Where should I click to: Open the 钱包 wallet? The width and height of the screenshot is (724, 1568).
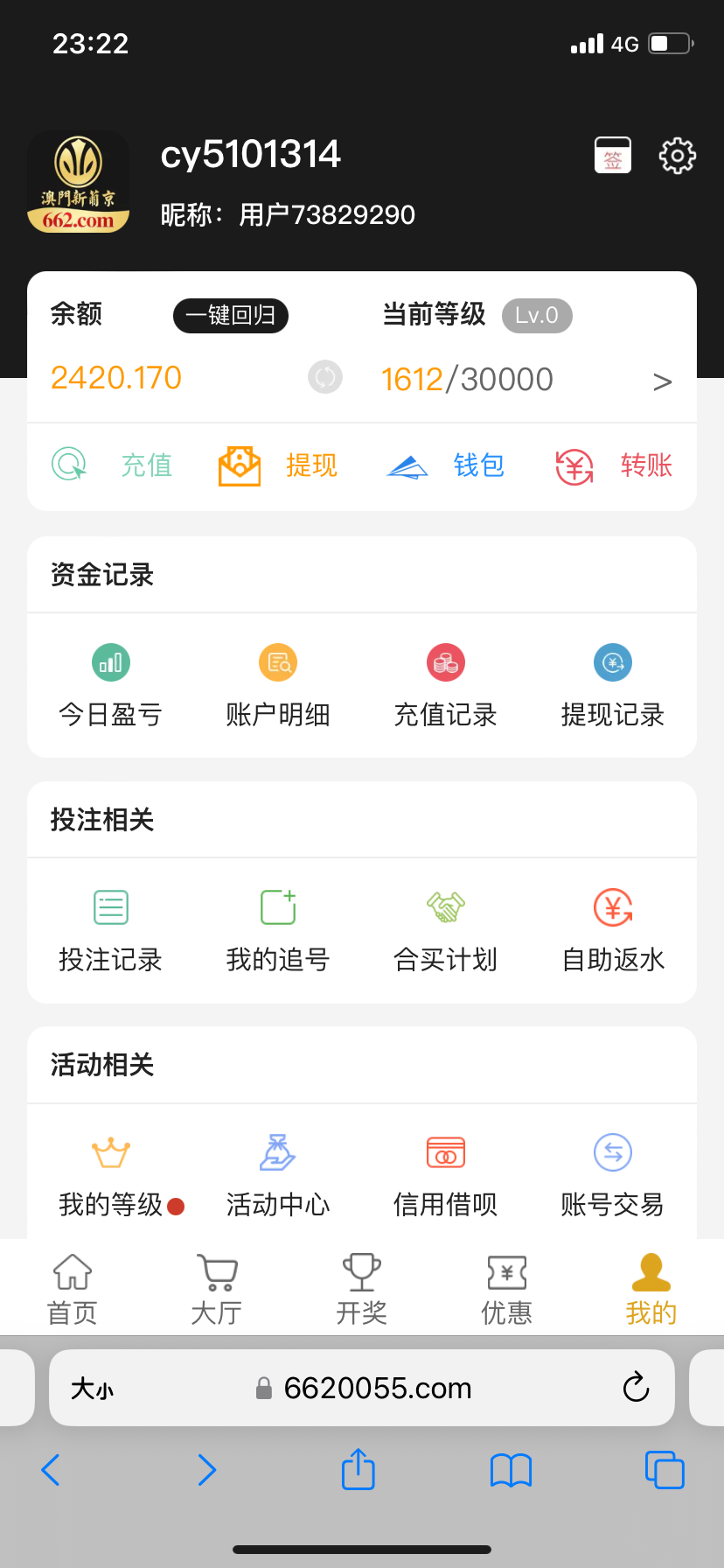click(446, 465)
